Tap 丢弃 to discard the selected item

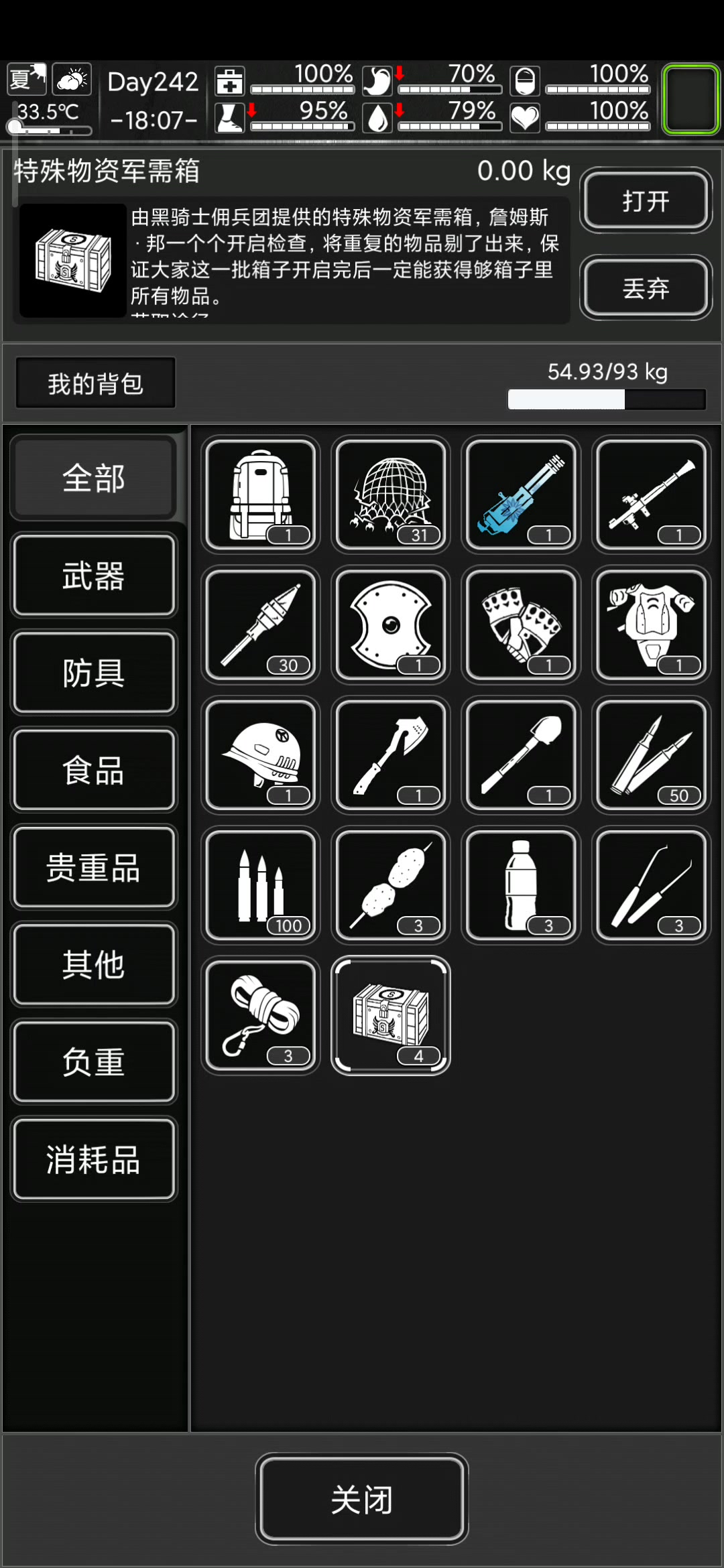point(646,288)
